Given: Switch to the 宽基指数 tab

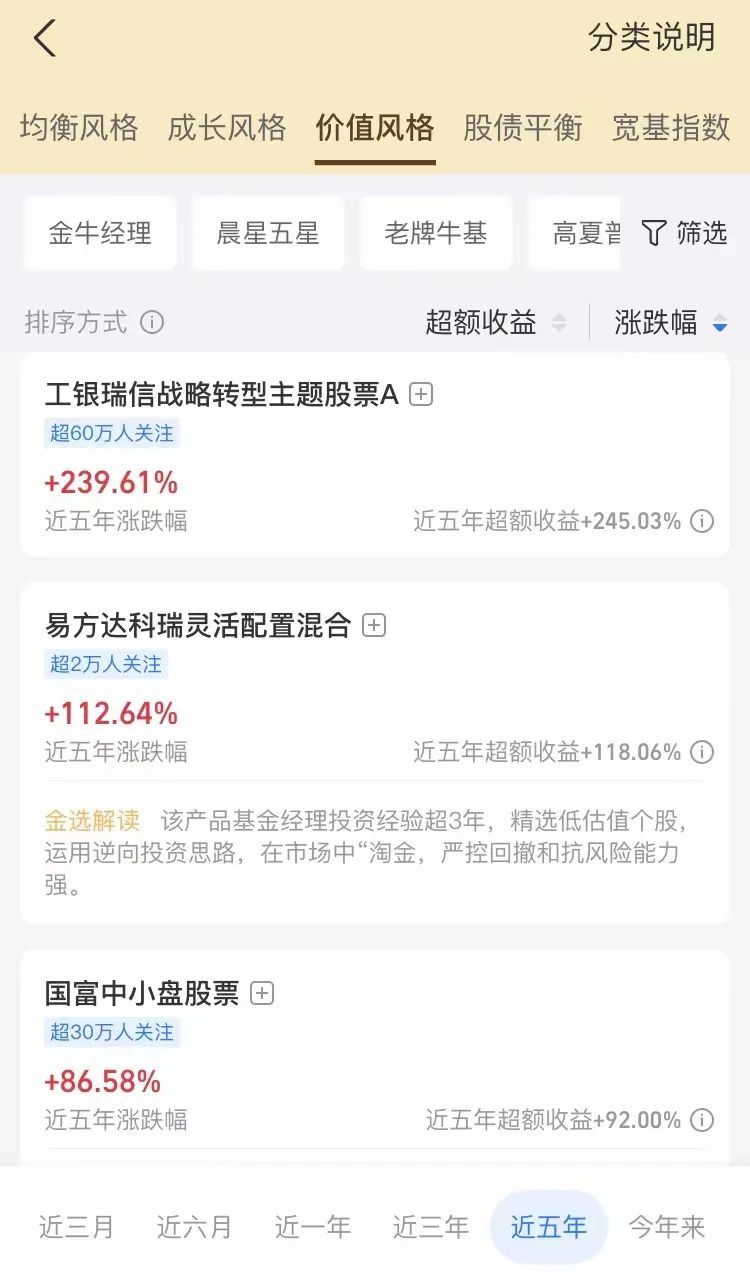Looking at the screenshot, I should pyautogui.click(x=671, y=128).
